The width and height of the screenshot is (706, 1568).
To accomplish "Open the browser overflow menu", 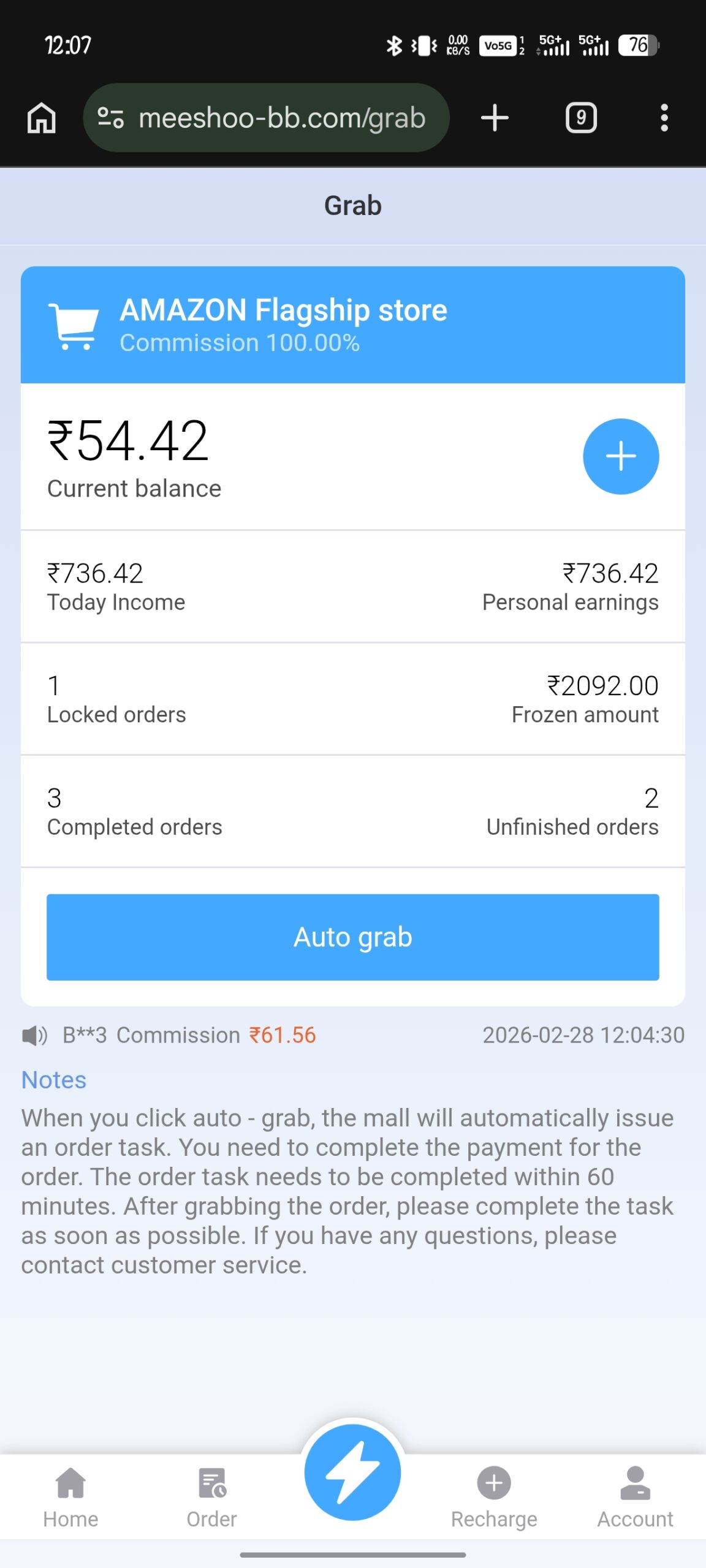I will pos(664,118).
